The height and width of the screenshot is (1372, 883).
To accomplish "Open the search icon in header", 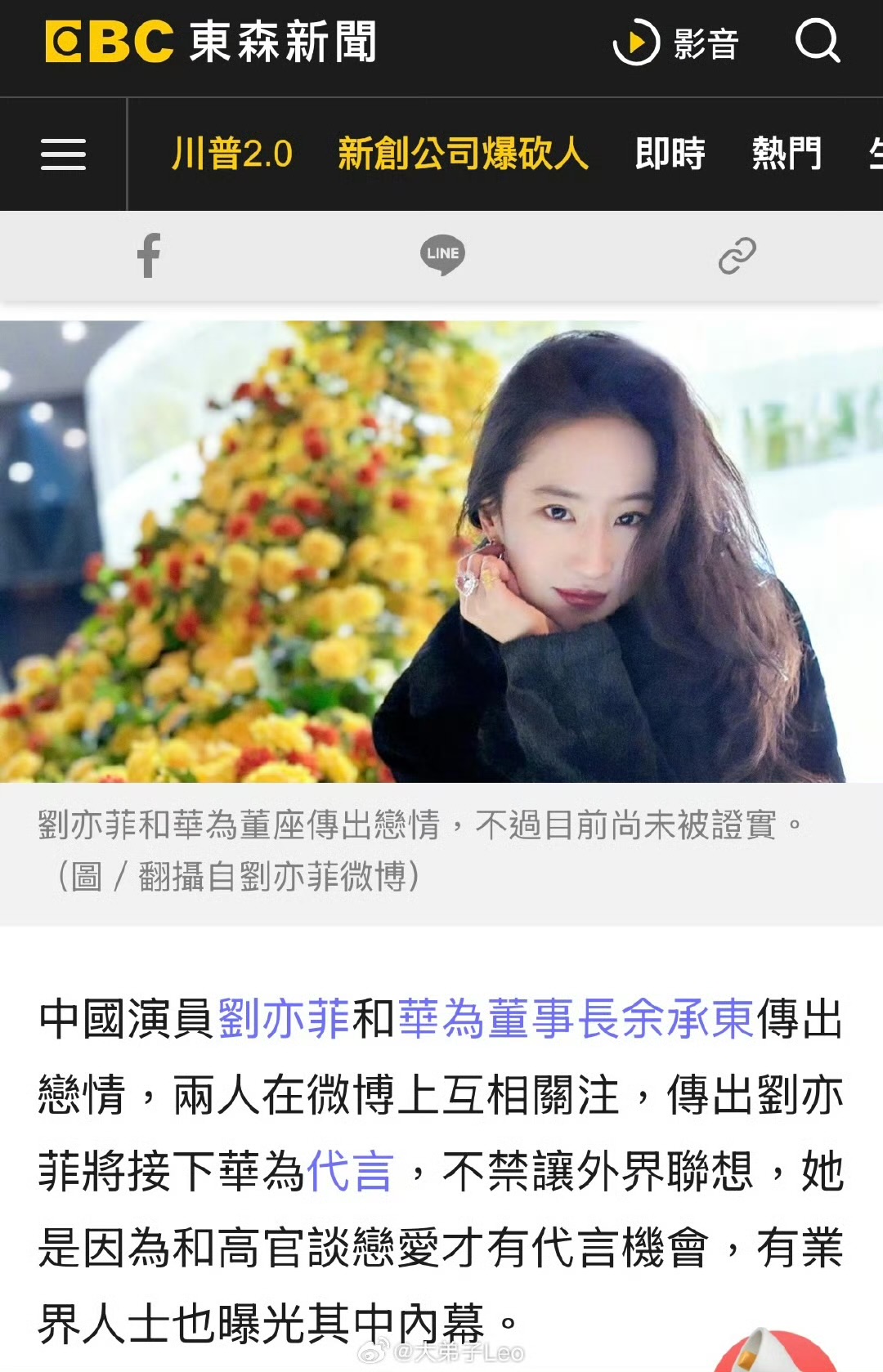I will point(818,41).
